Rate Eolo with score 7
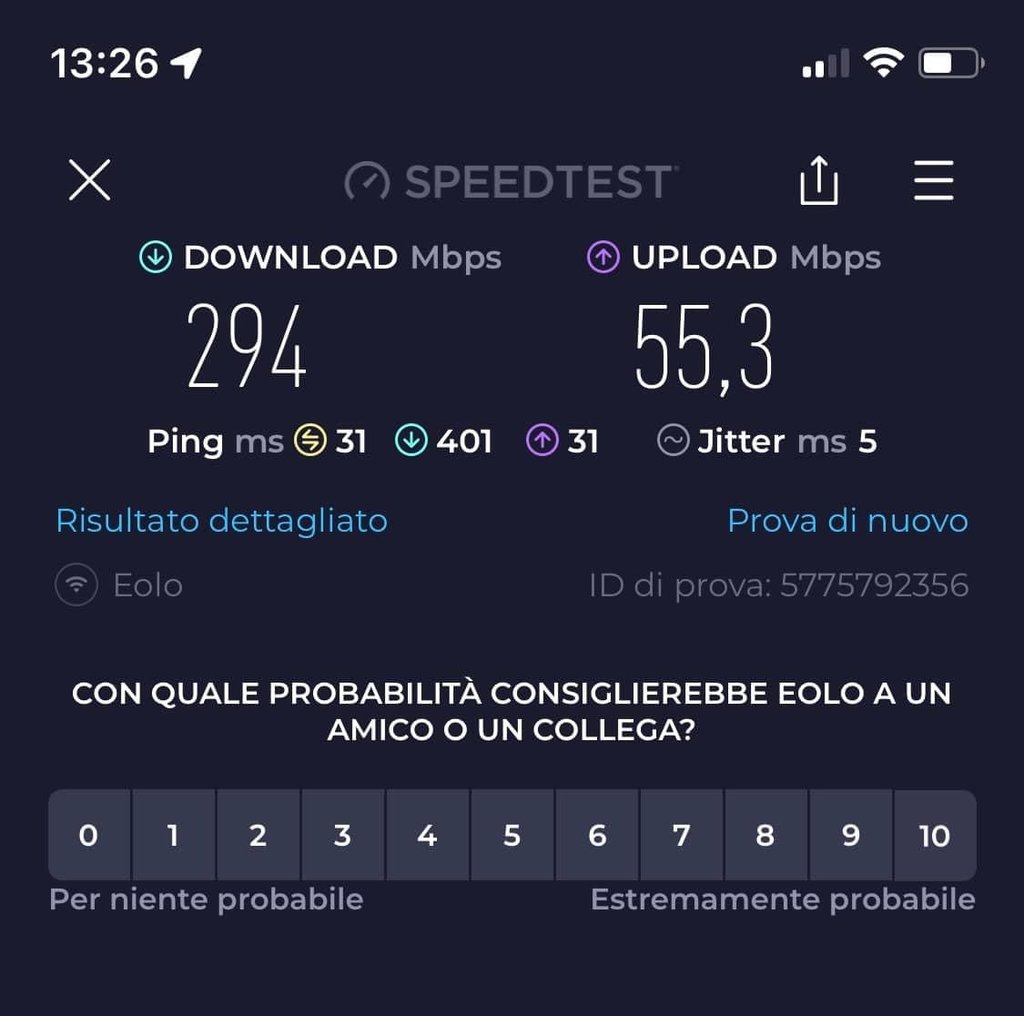The image size is (1024, 1016). (681, 835)
